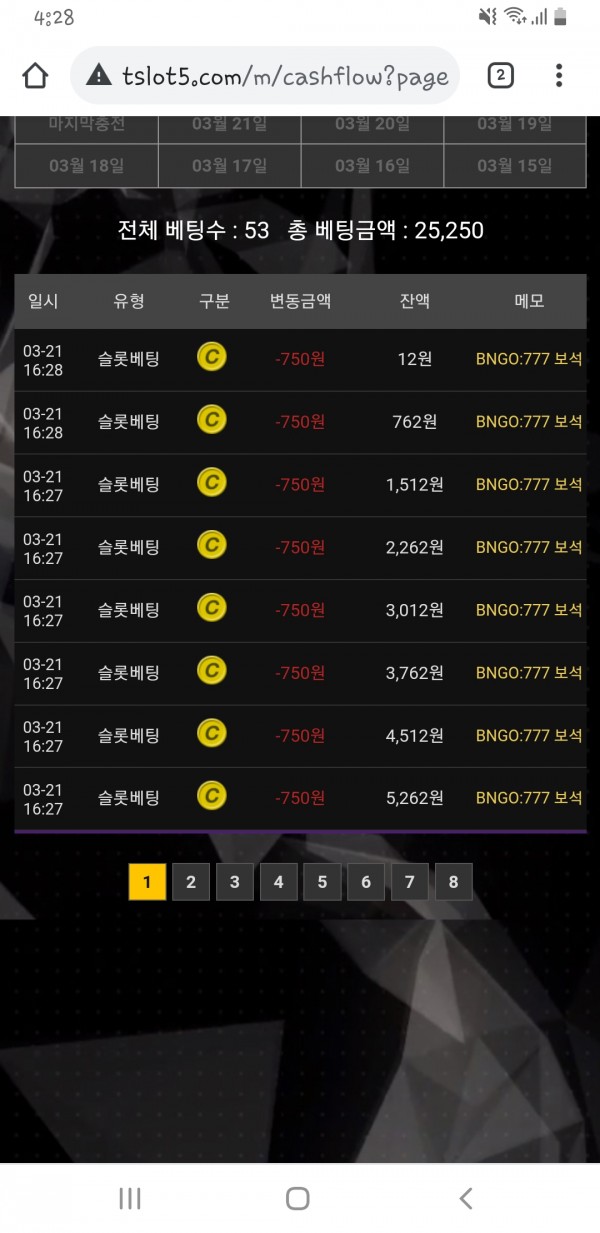Tap the system back button
Image resolution: width=600 pixels, height=1233 pixels.
pos(465,1198)
